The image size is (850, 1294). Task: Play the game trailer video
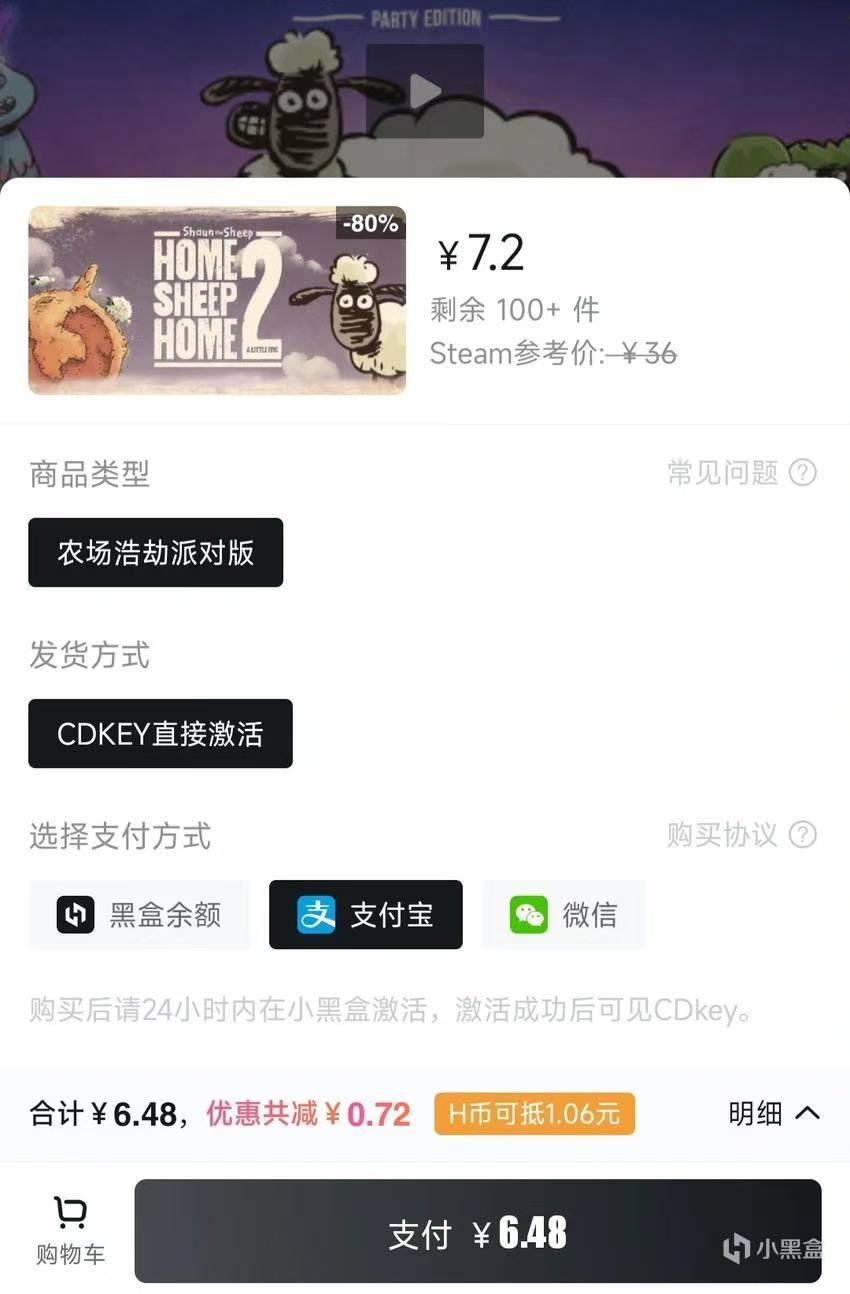[x=424, y=92]
